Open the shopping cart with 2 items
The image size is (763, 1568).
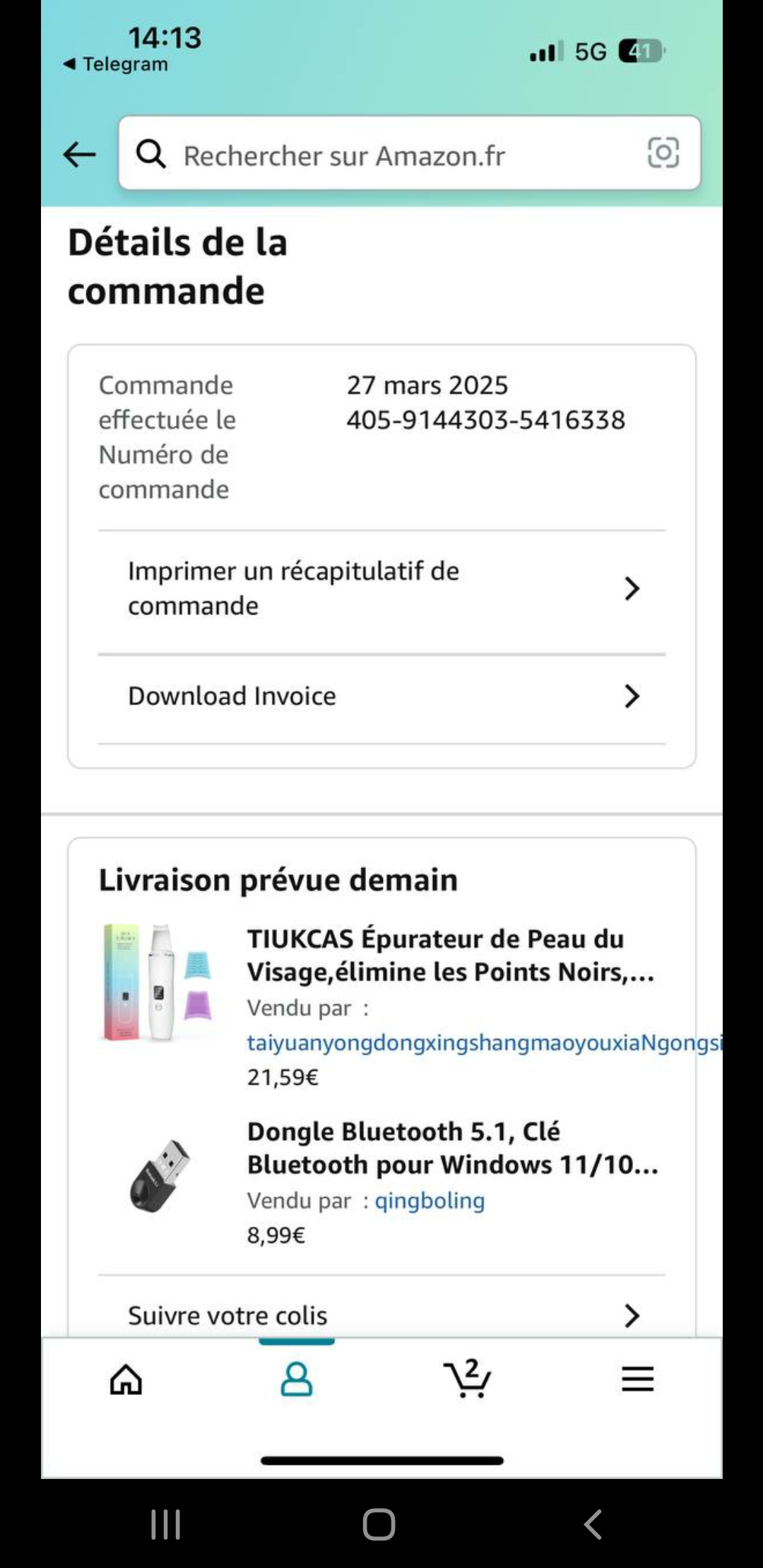tap(467, 1379)
